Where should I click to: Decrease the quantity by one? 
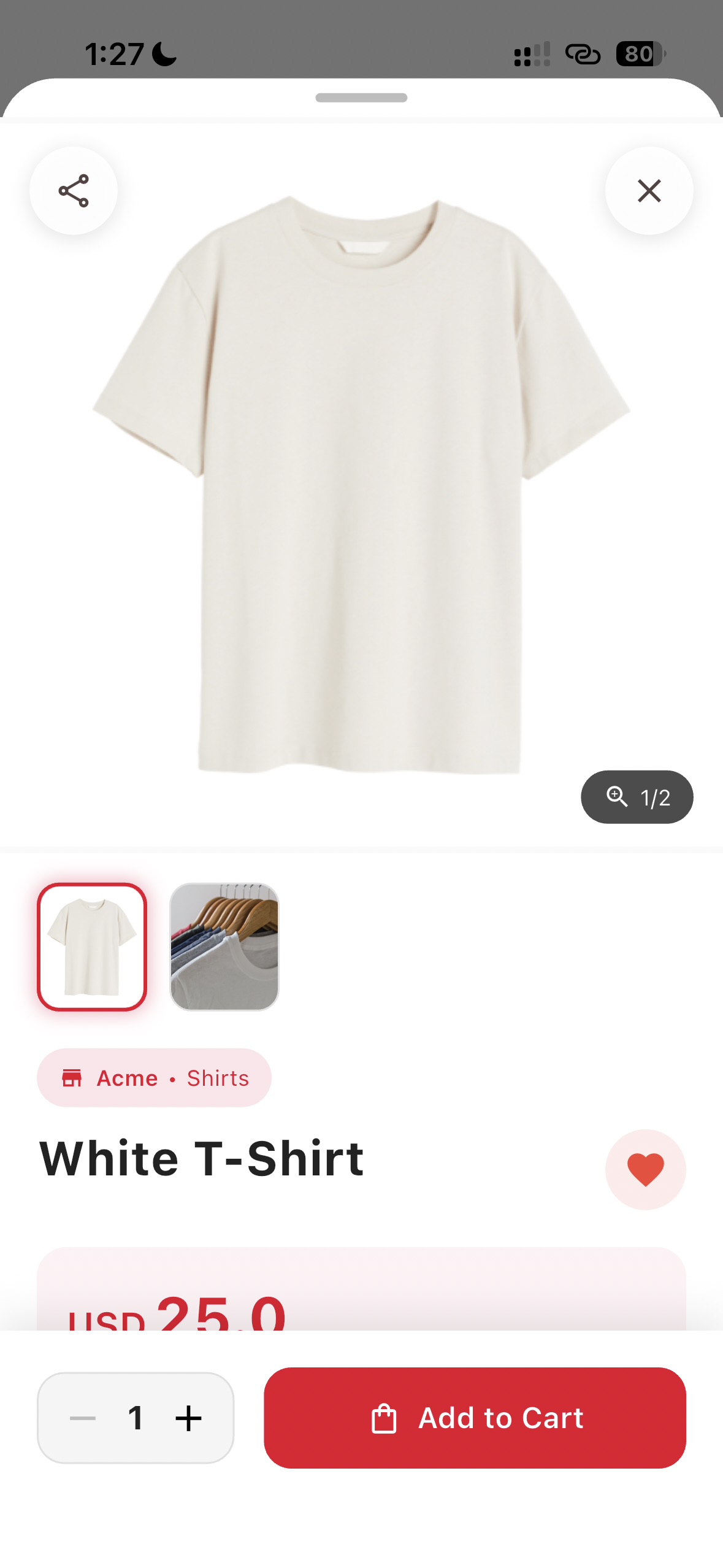(83, 1418)
